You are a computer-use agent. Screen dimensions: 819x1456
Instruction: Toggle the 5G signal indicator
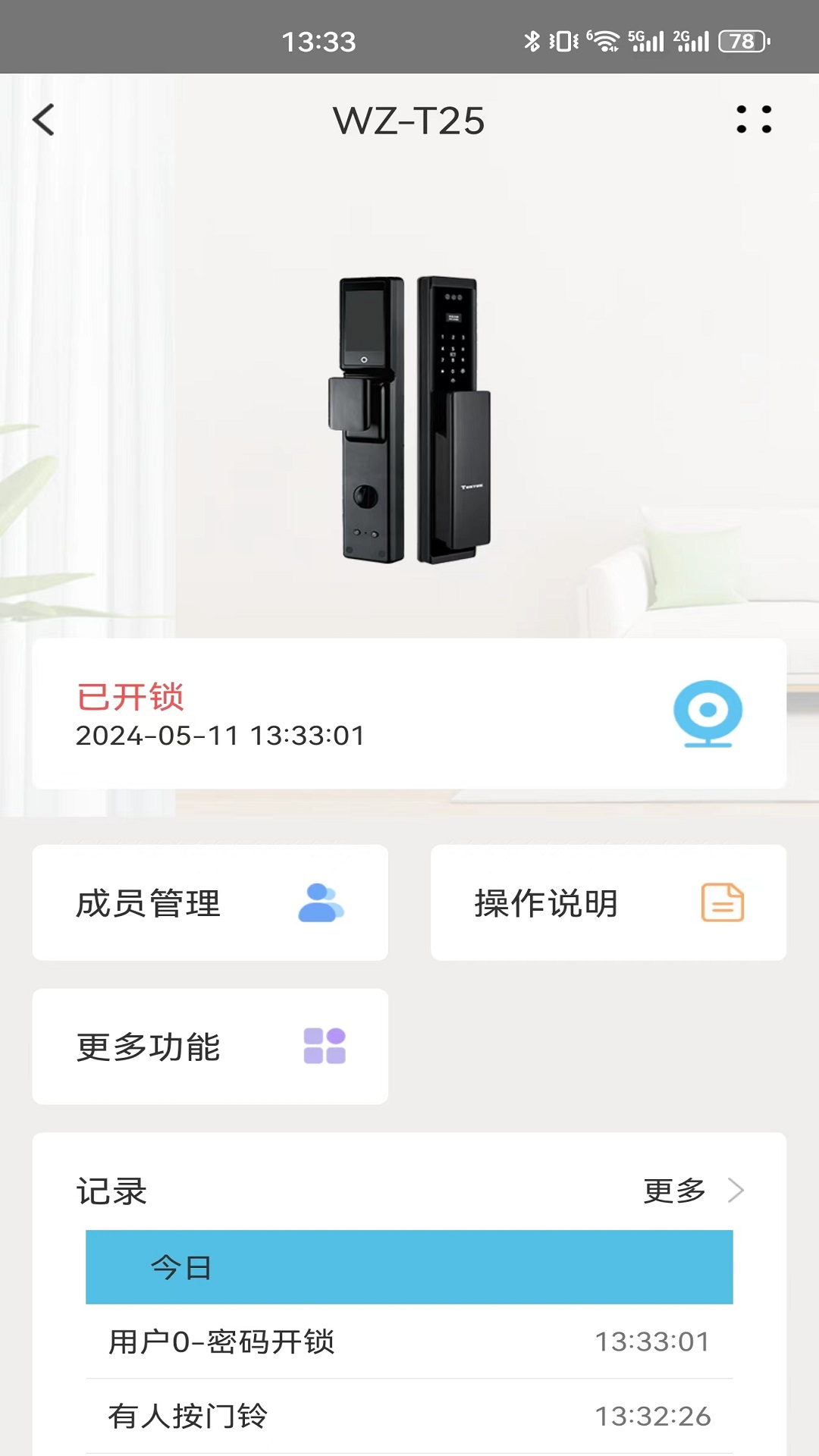point(645,42)
